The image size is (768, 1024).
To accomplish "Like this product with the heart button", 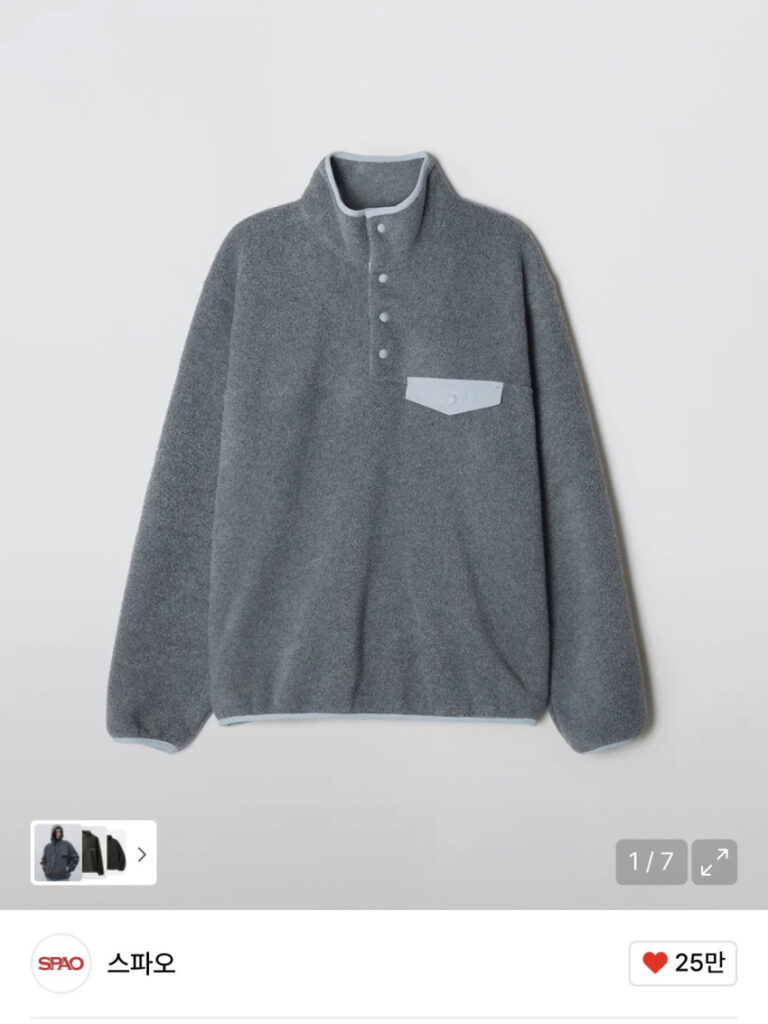I will 683,963.
